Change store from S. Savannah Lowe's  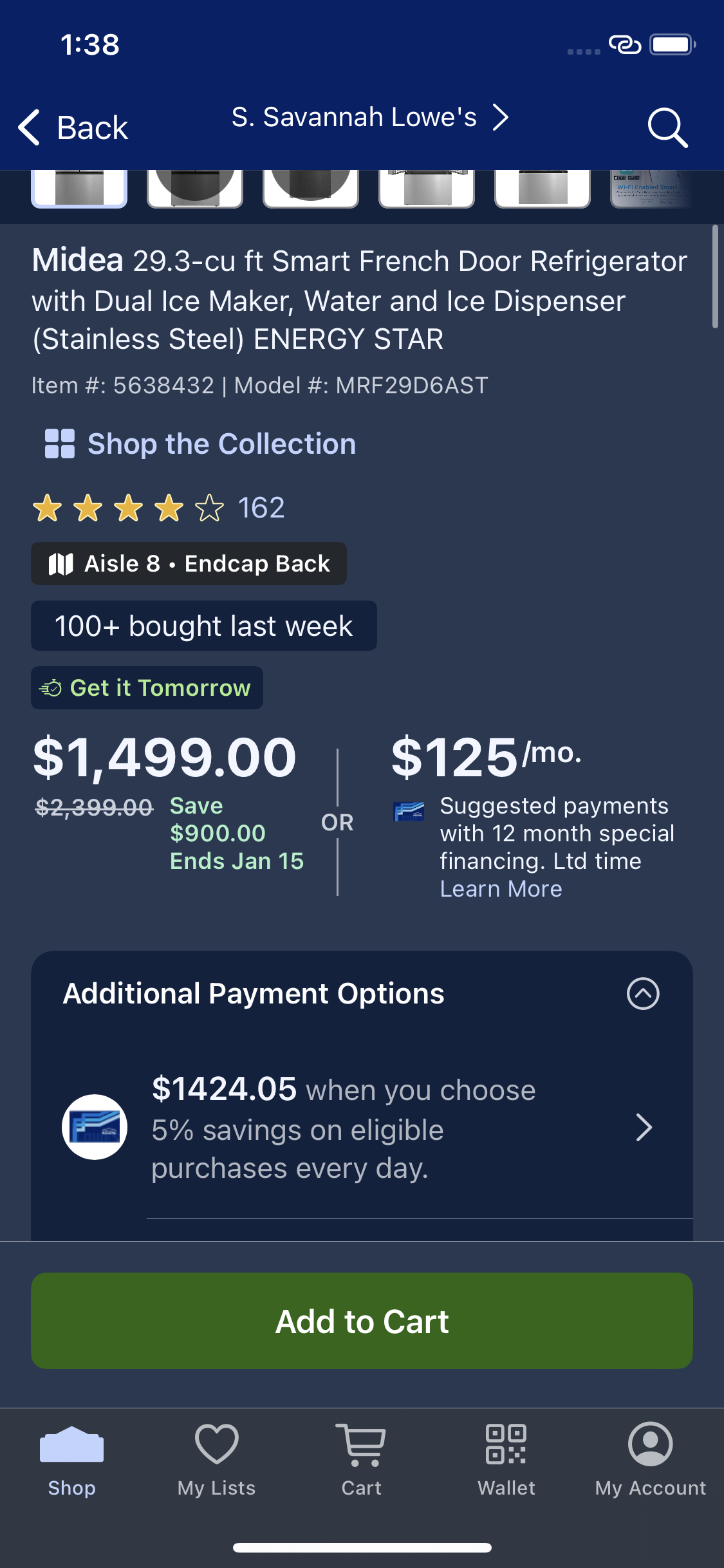(370, 118)
